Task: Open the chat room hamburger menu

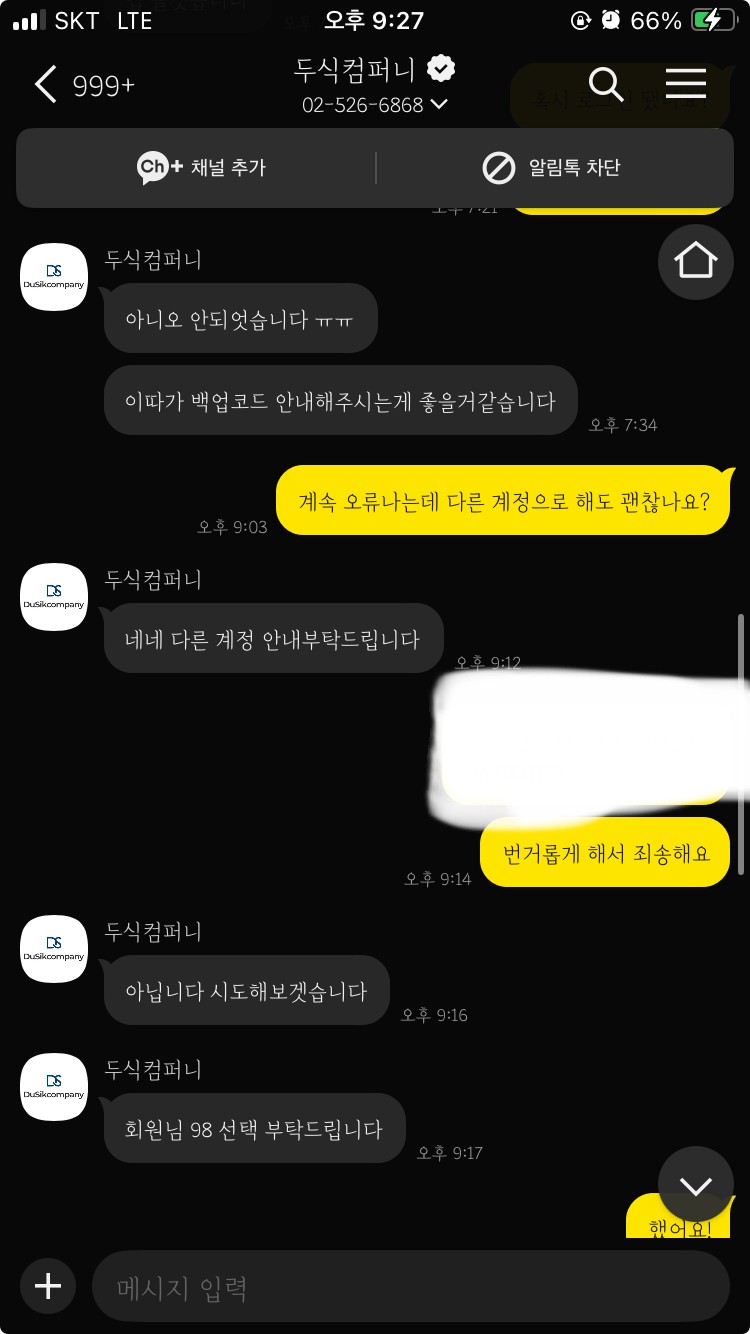Action: point(685,84)
